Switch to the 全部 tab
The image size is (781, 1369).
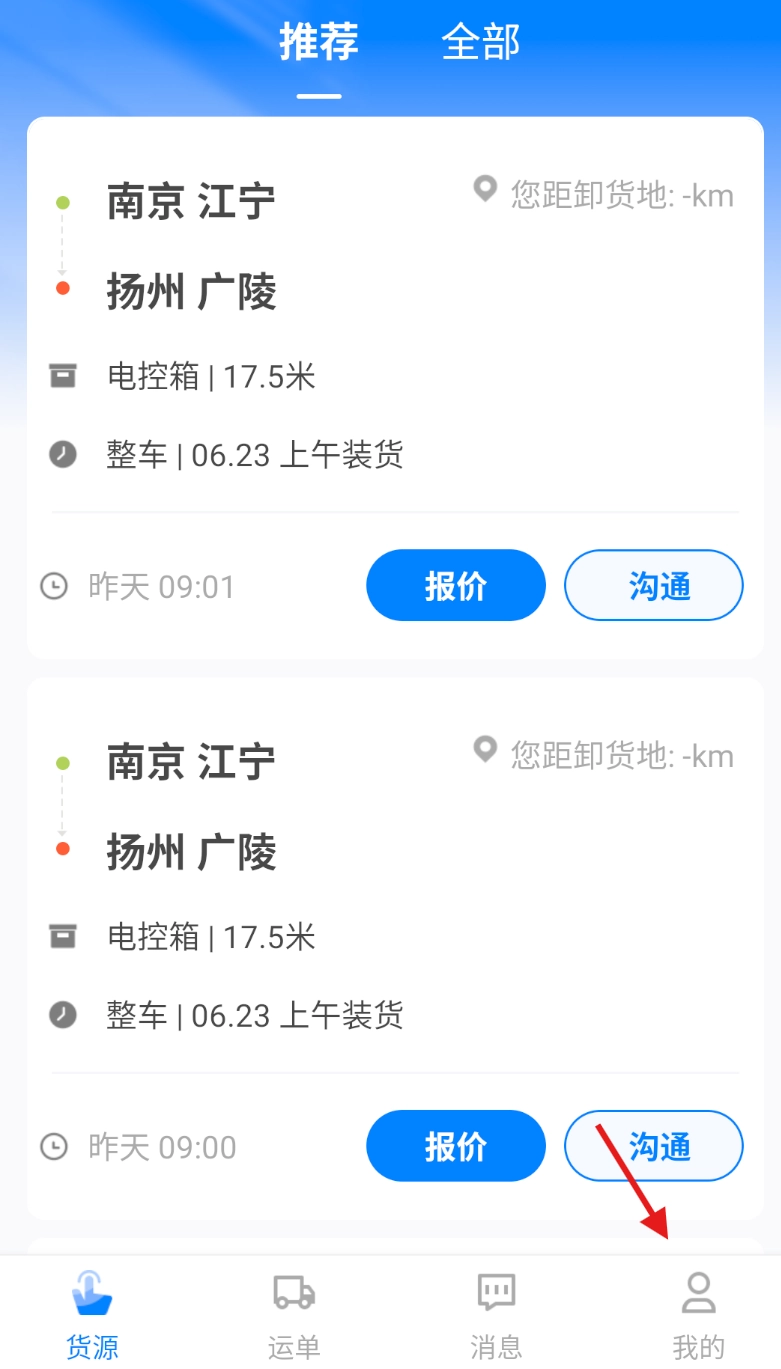pos(480,43)
